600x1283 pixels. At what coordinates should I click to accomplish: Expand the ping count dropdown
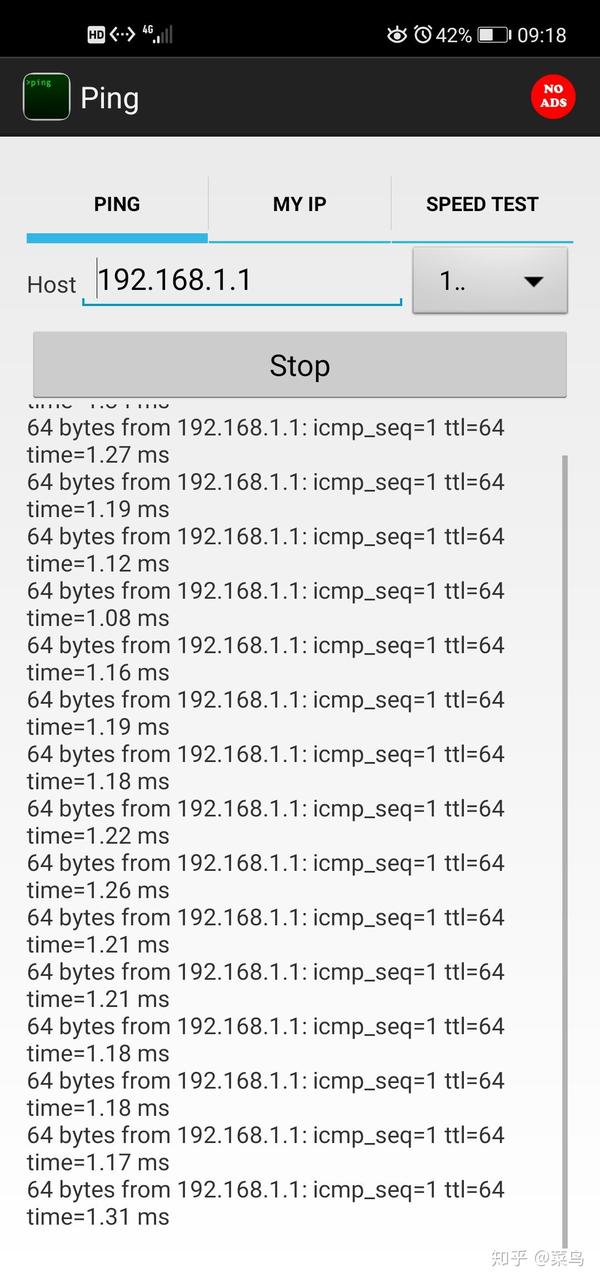click(490, 281)
